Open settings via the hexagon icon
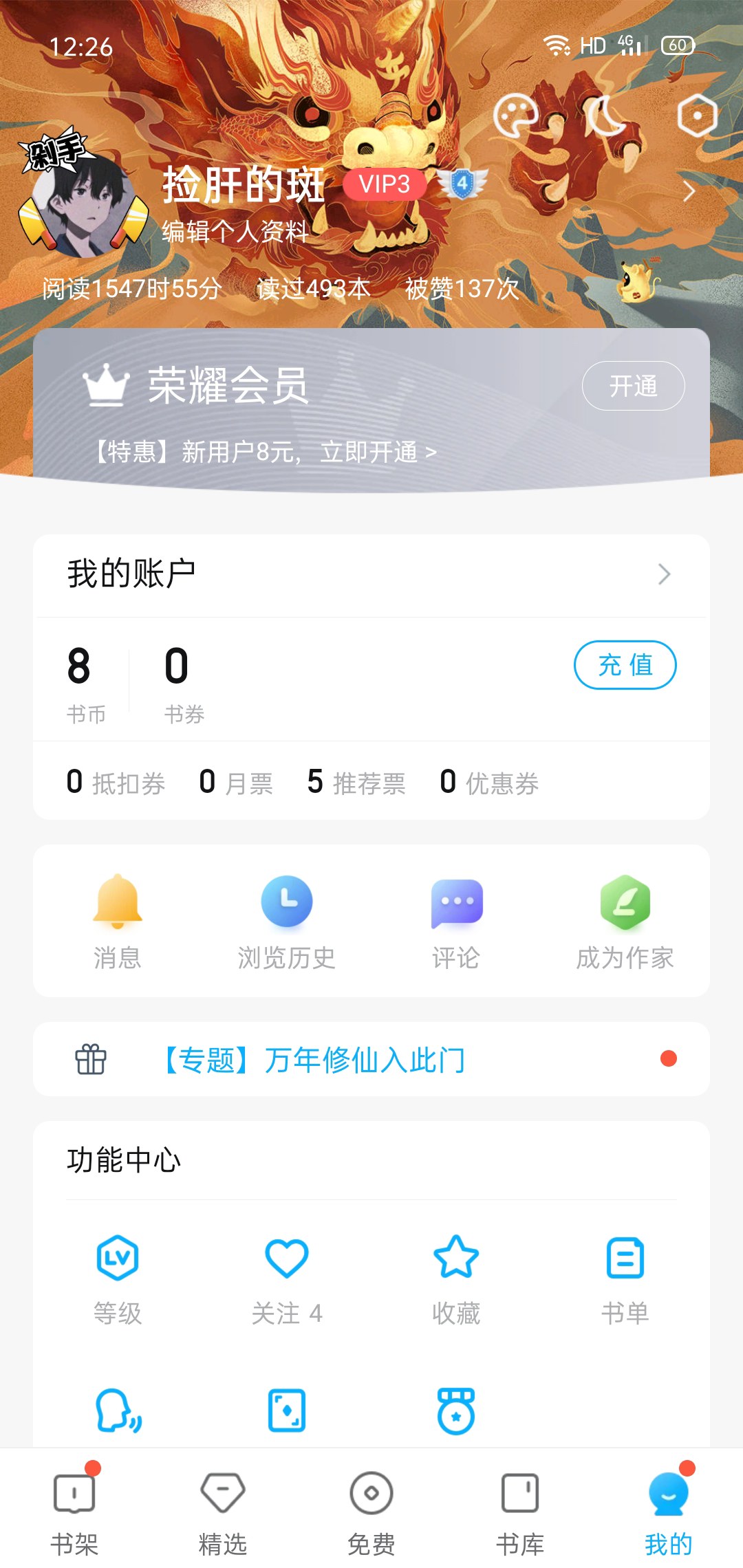 (x=697, y=116)
